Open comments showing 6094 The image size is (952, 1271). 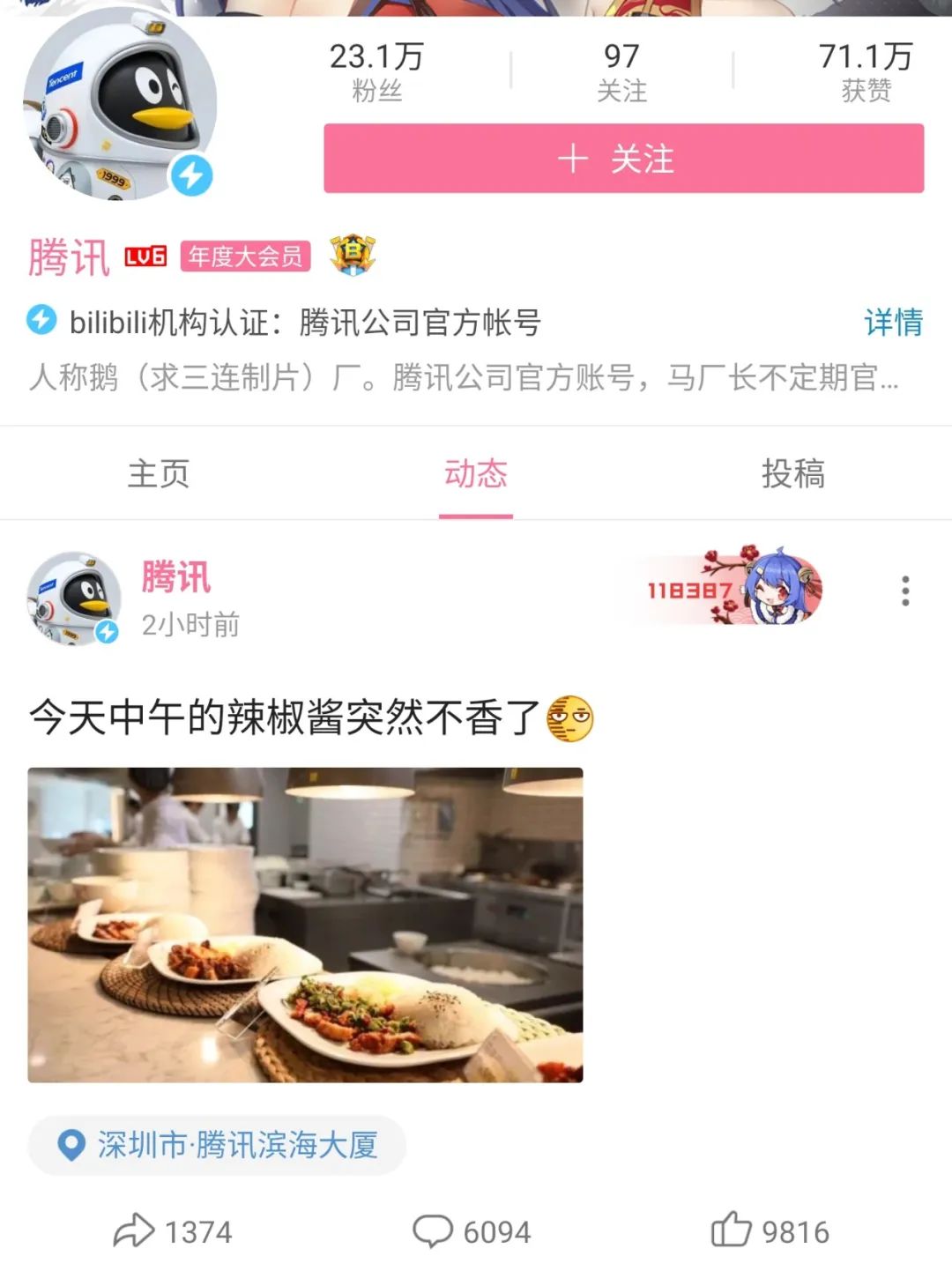coord(472,1231)
